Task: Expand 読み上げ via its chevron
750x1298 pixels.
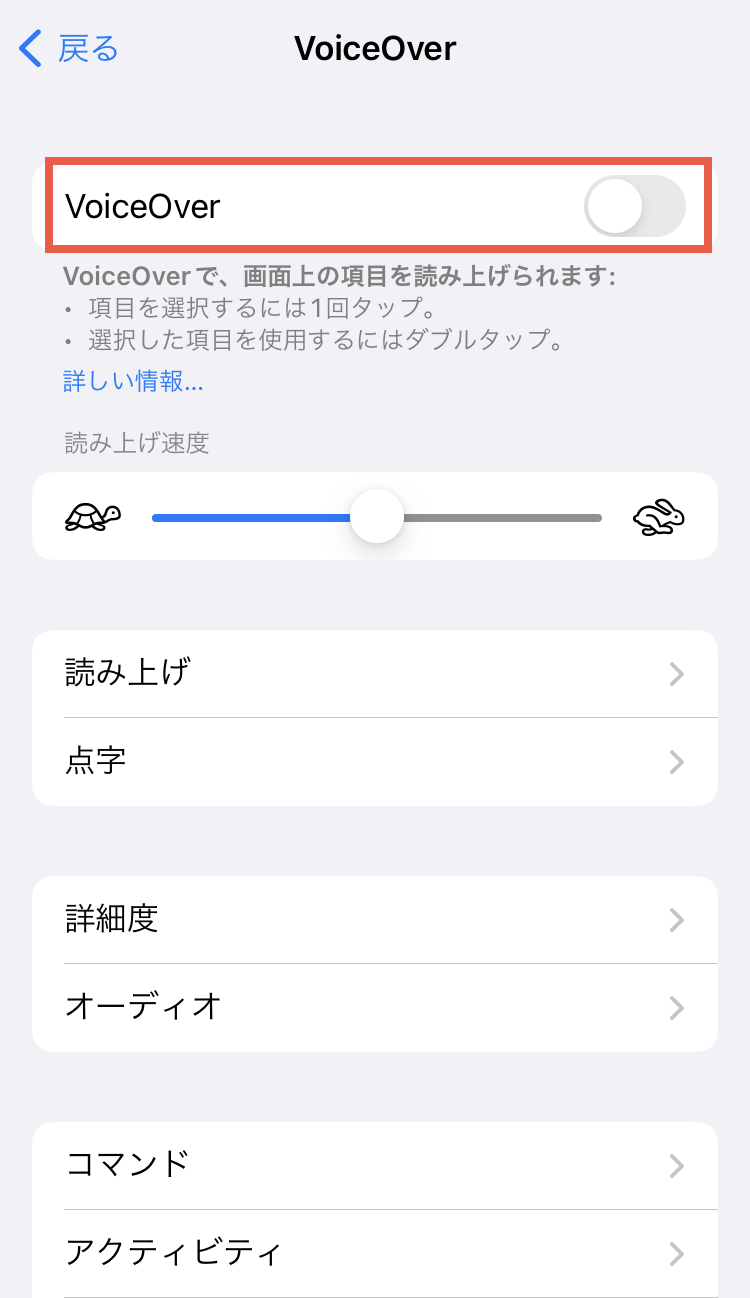Action: pyautogui.click(x=676, y=673)
